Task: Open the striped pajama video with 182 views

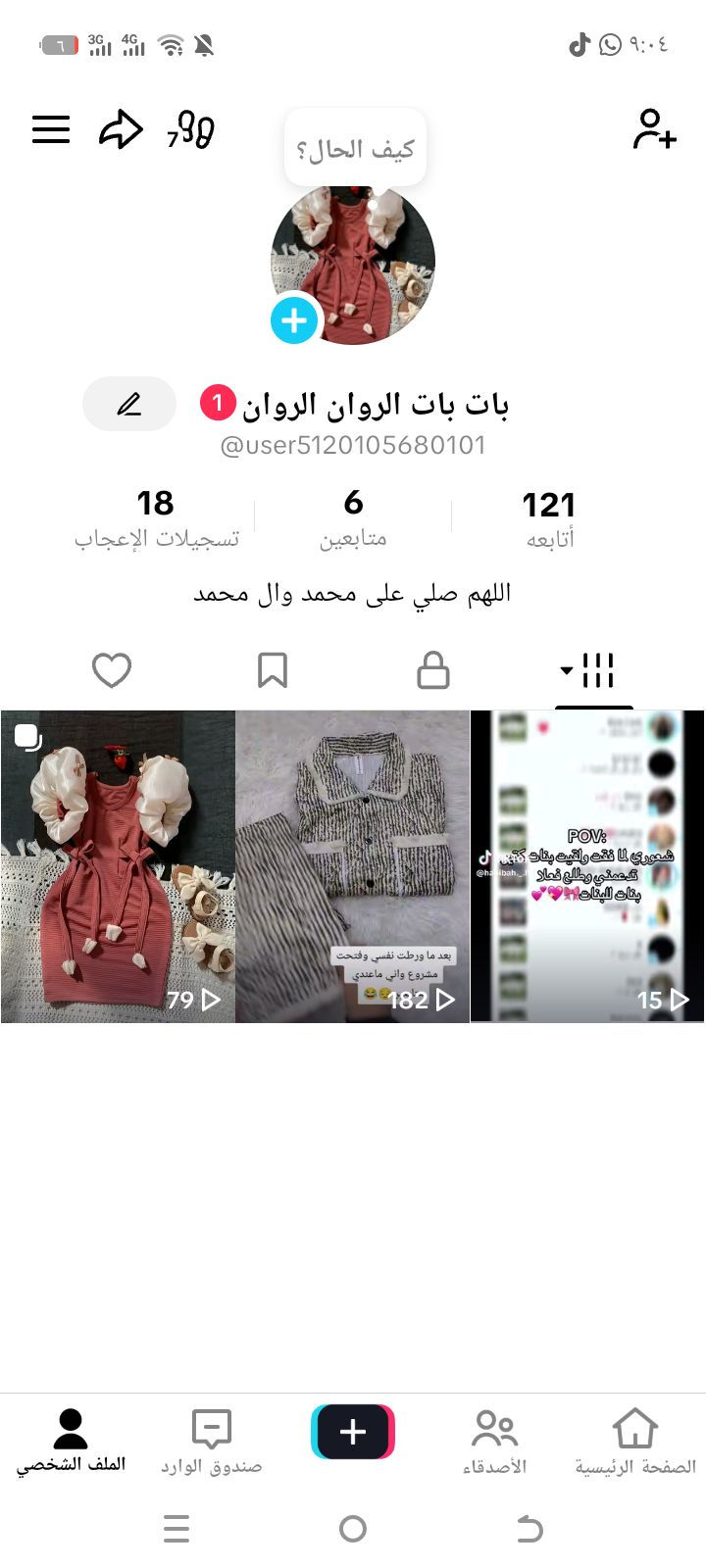Action: 353,866
